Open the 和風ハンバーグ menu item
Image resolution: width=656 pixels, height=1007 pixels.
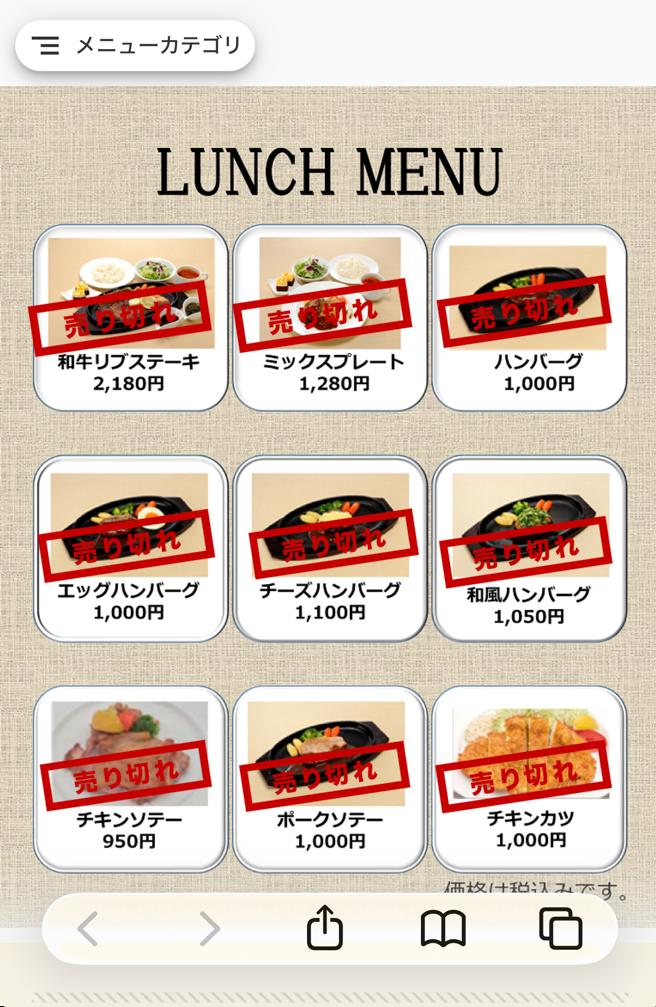coord(529,548)
